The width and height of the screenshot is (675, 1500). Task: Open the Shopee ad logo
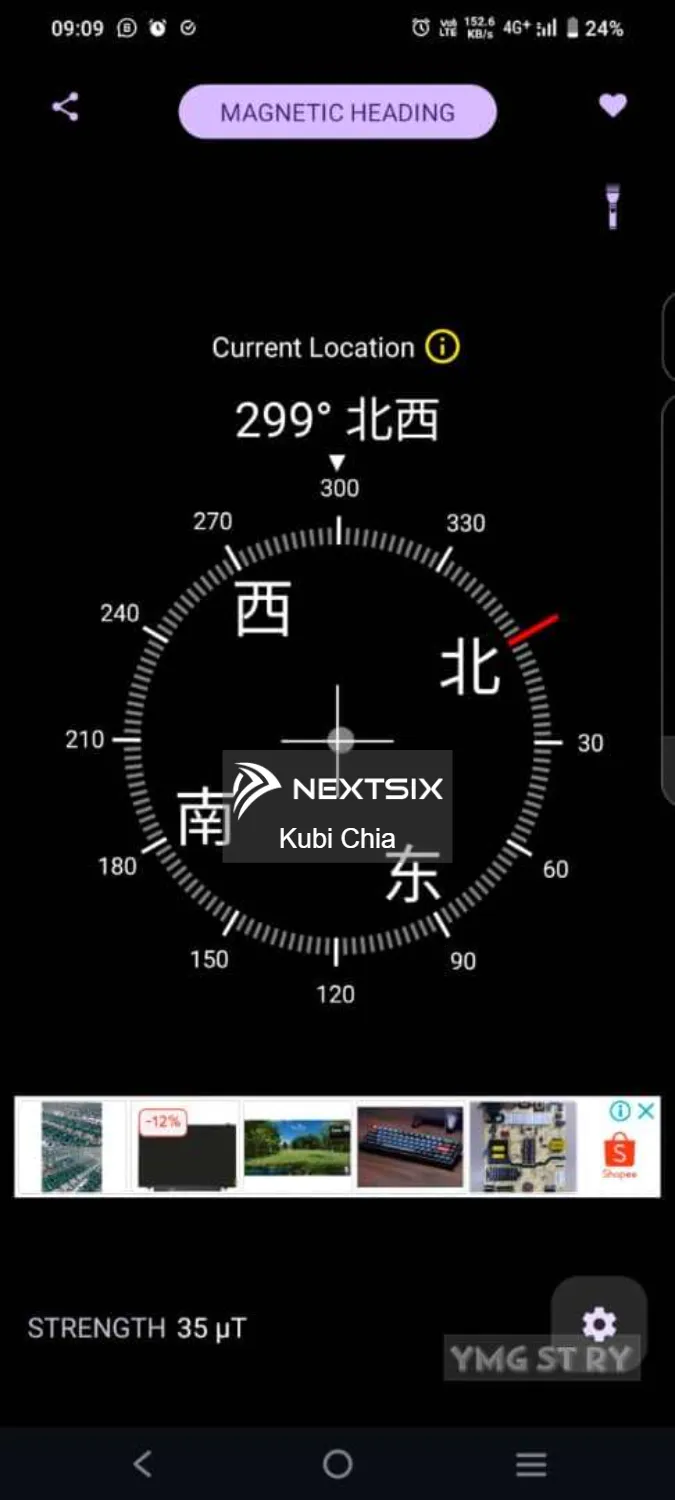[619, 1155]
